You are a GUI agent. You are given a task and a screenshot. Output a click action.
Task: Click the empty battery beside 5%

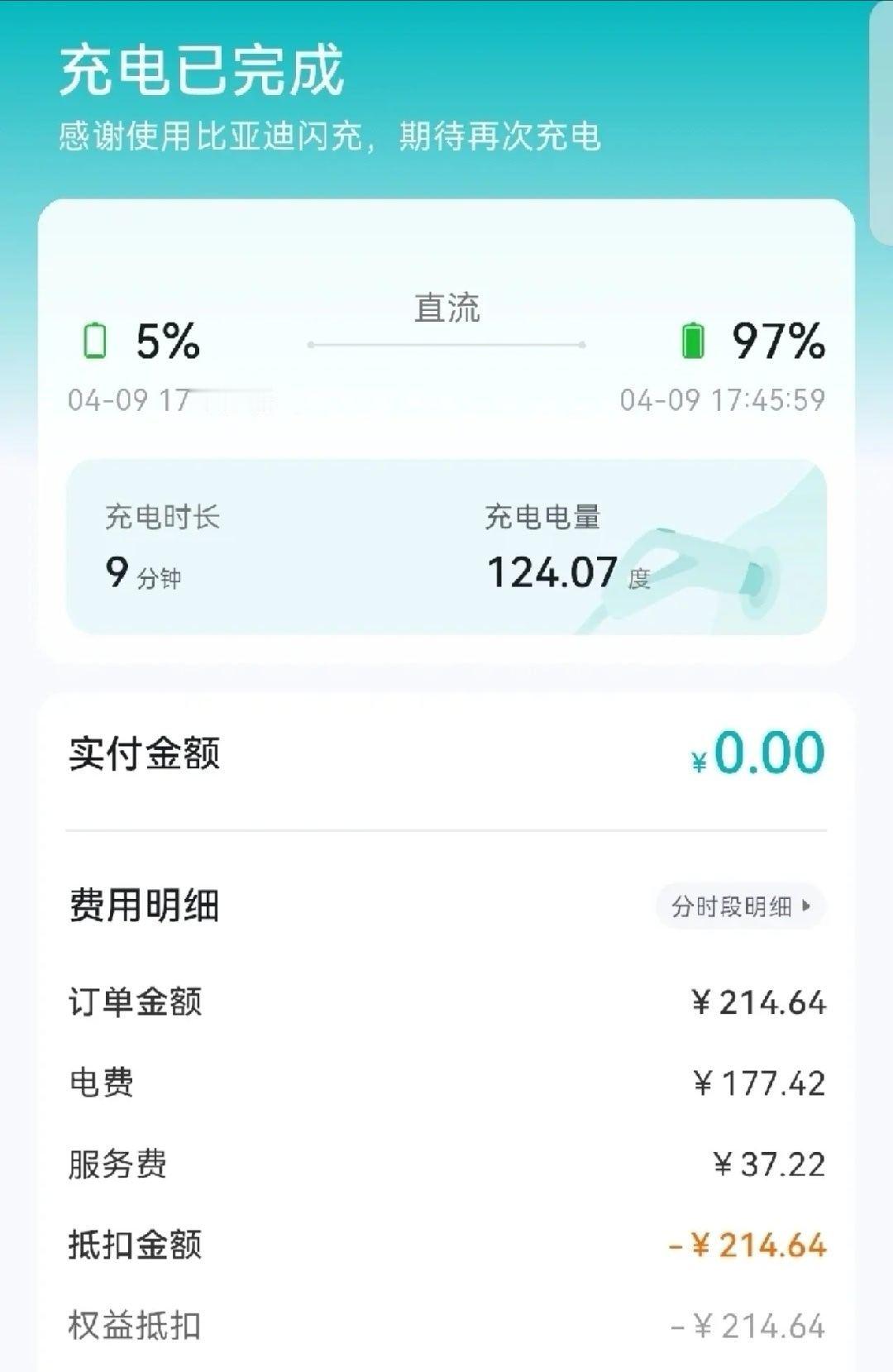coord(93,341)
